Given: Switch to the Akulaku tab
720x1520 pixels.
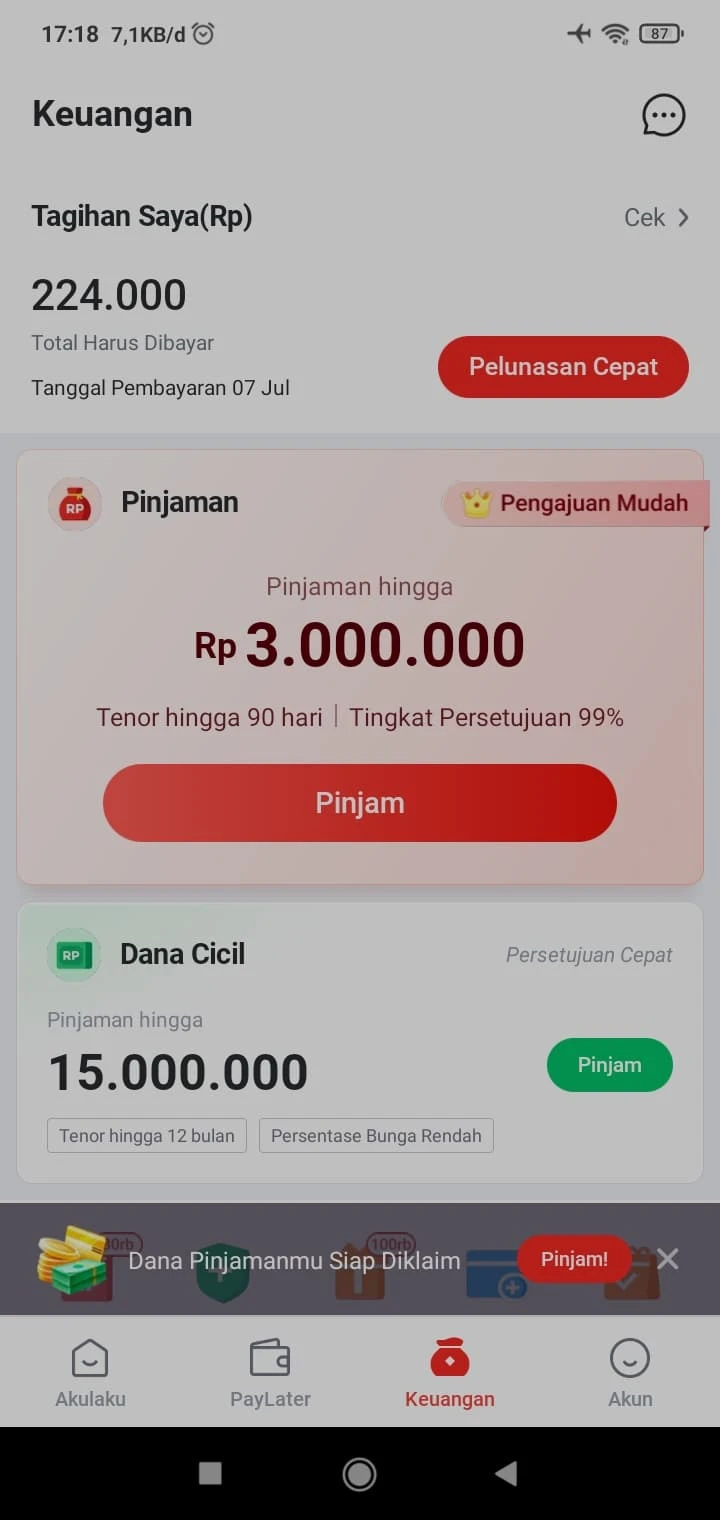Looking at the screenshot, I should click(90, 1373).
